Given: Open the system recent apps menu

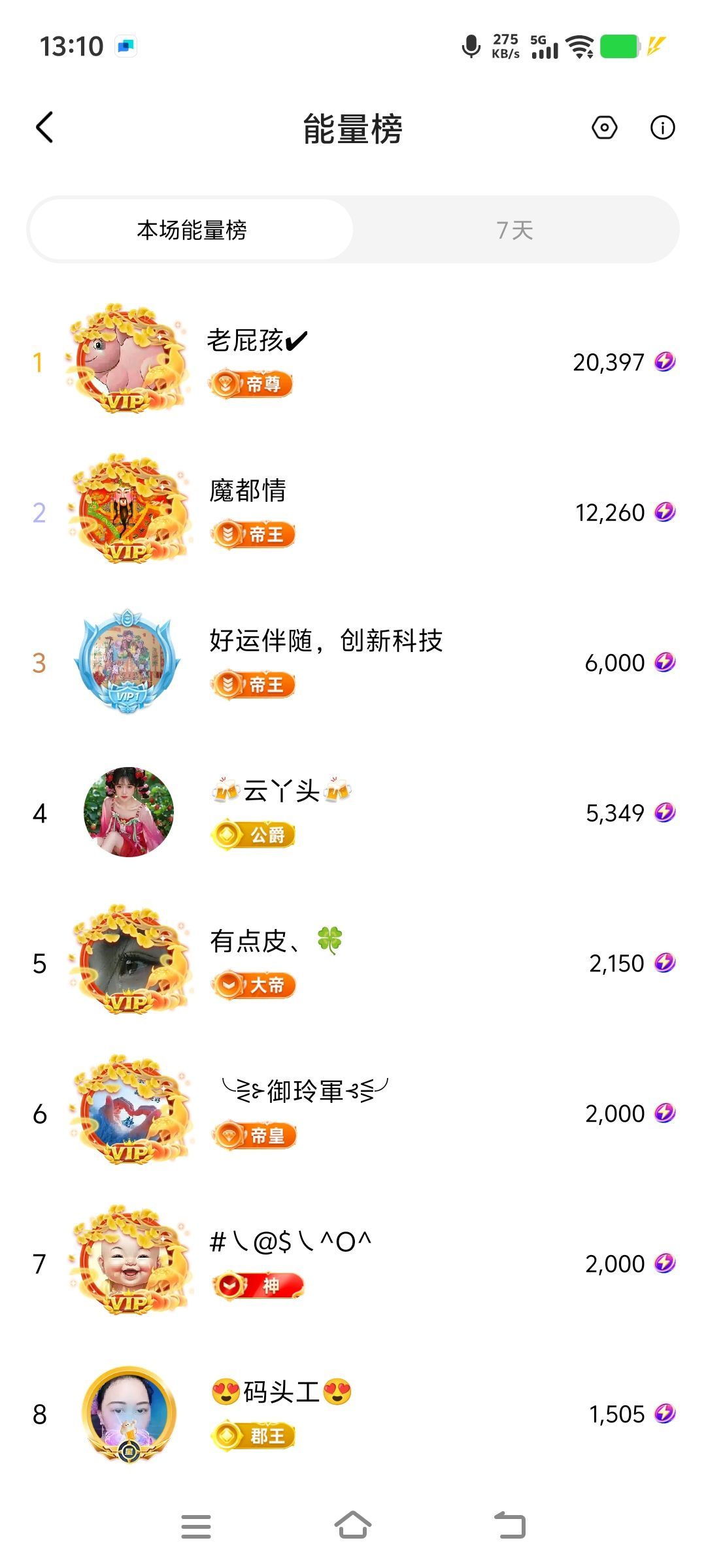Looking at the screenshot, I should 195,1526.
